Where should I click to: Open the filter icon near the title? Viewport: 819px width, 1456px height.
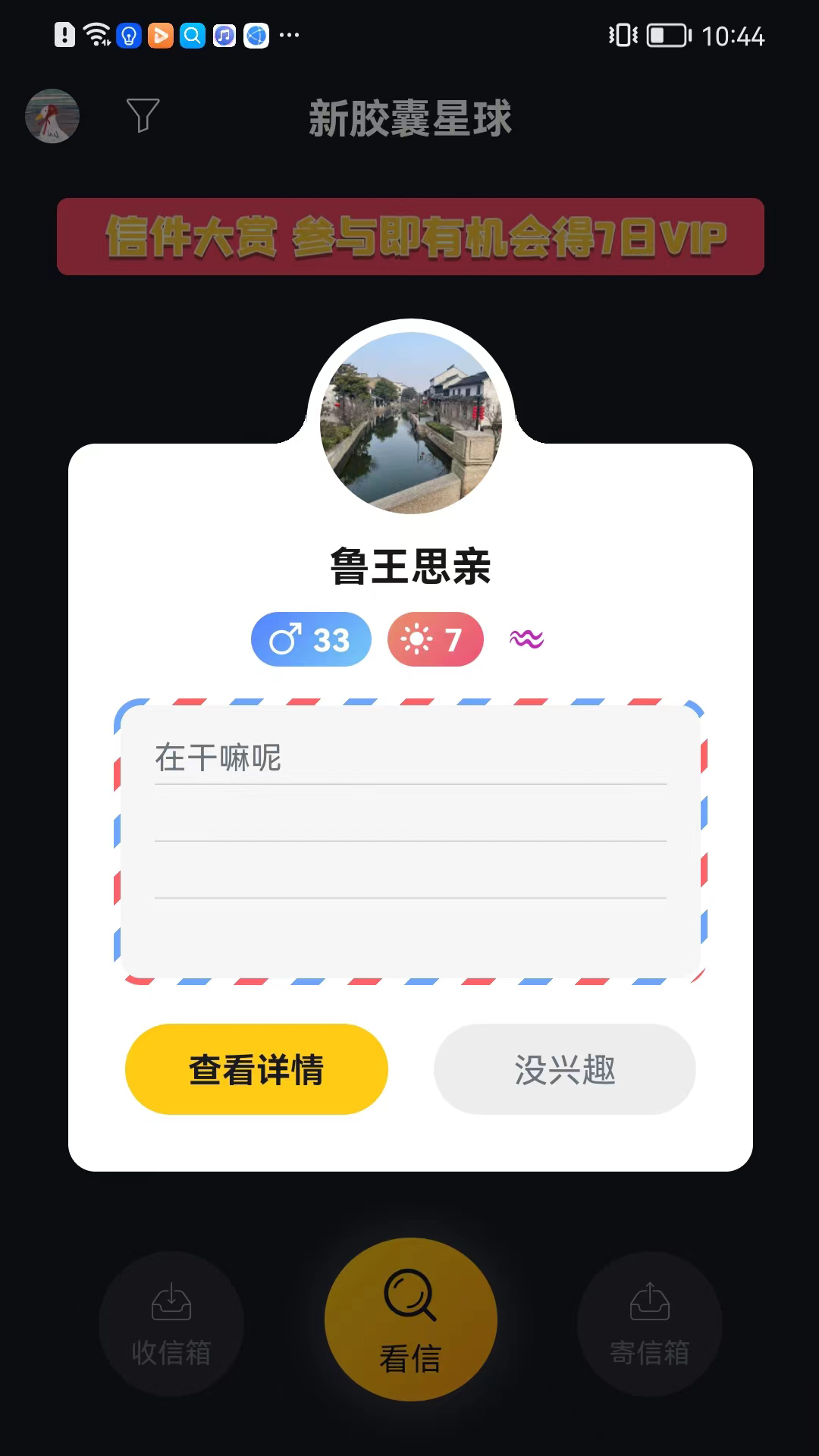(x=143, y=115)
